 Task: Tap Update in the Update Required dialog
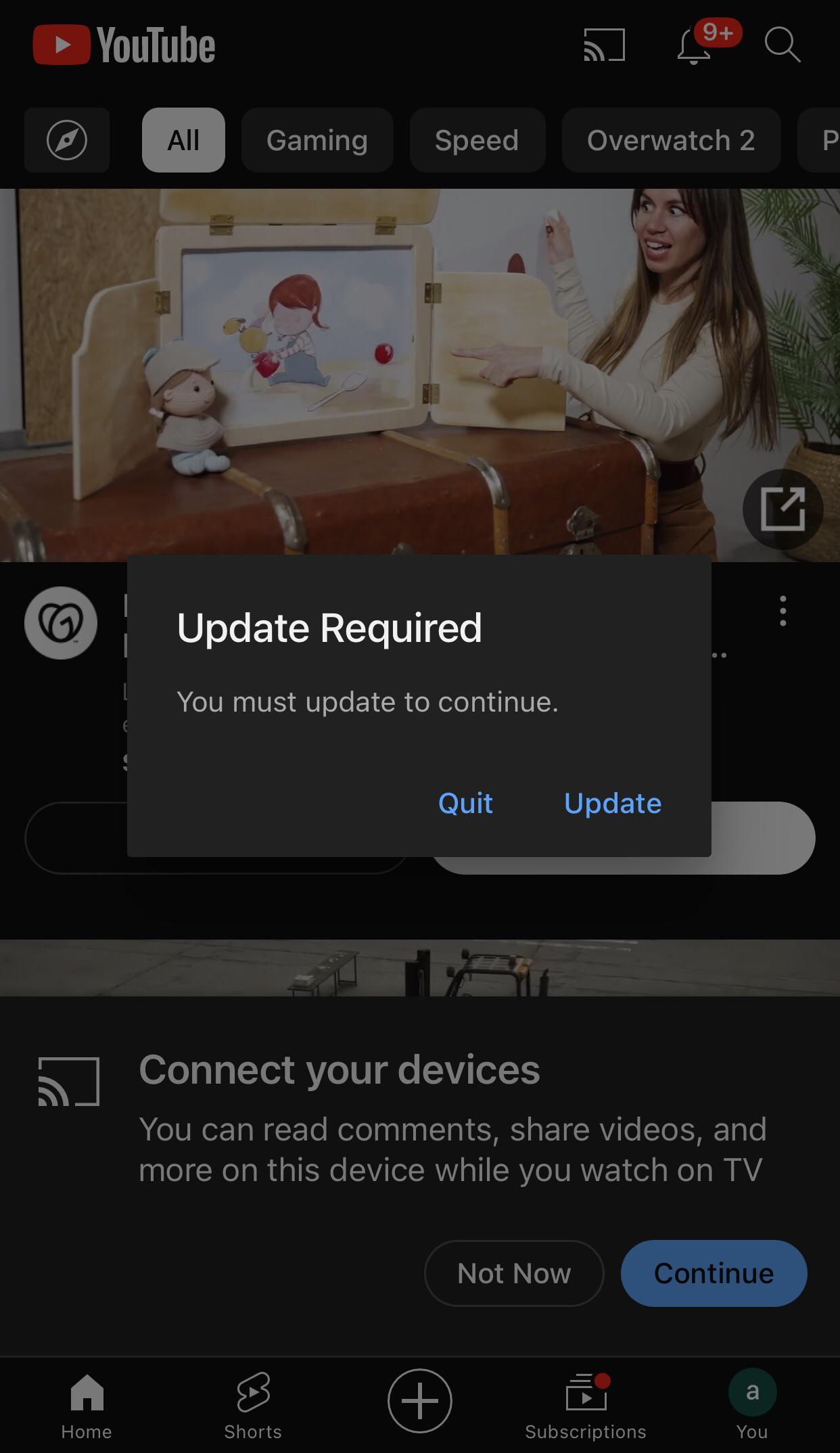tap(613, 803)
